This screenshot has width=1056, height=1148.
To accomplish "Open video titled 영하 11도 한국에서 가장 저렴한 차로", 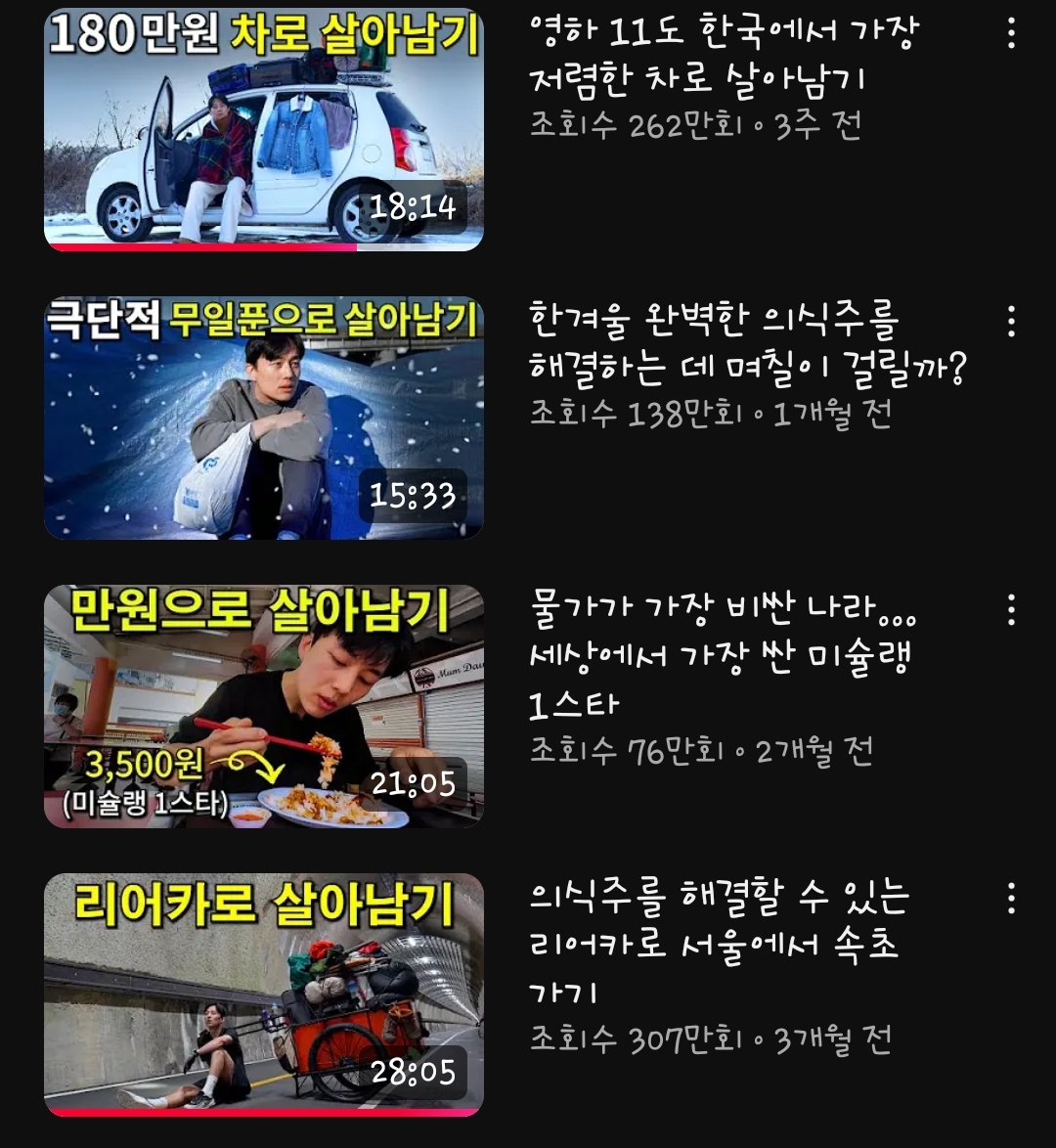I will pos(724,57).
